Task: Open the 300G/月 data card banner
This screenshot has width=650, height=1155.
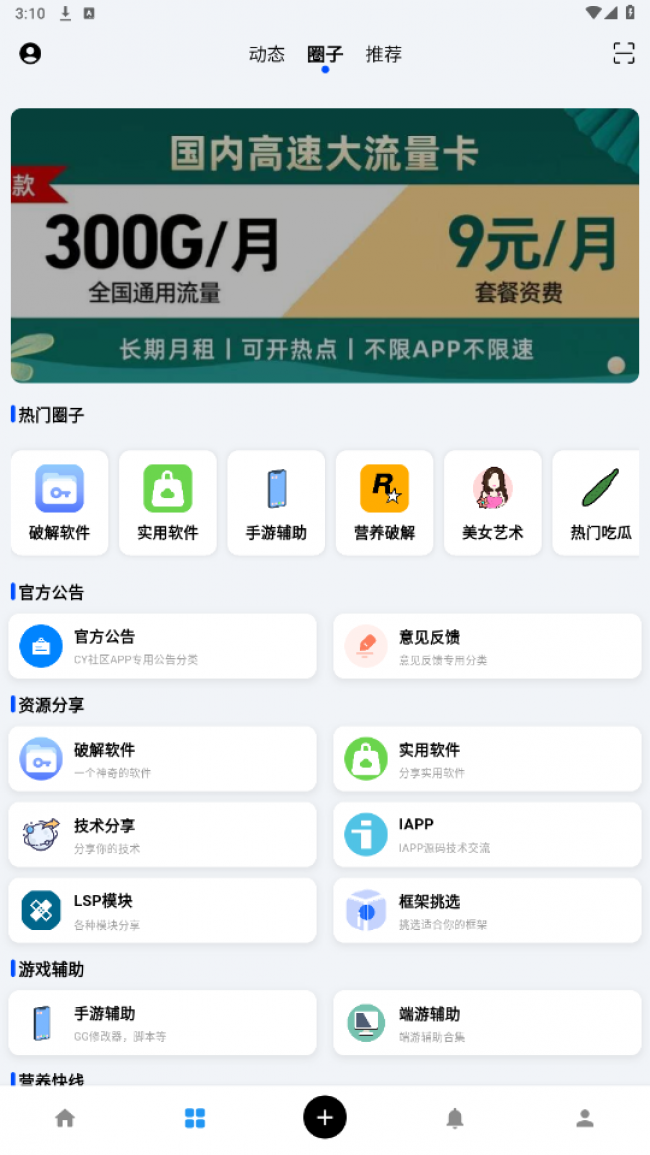Action: (x=325, y=245)
